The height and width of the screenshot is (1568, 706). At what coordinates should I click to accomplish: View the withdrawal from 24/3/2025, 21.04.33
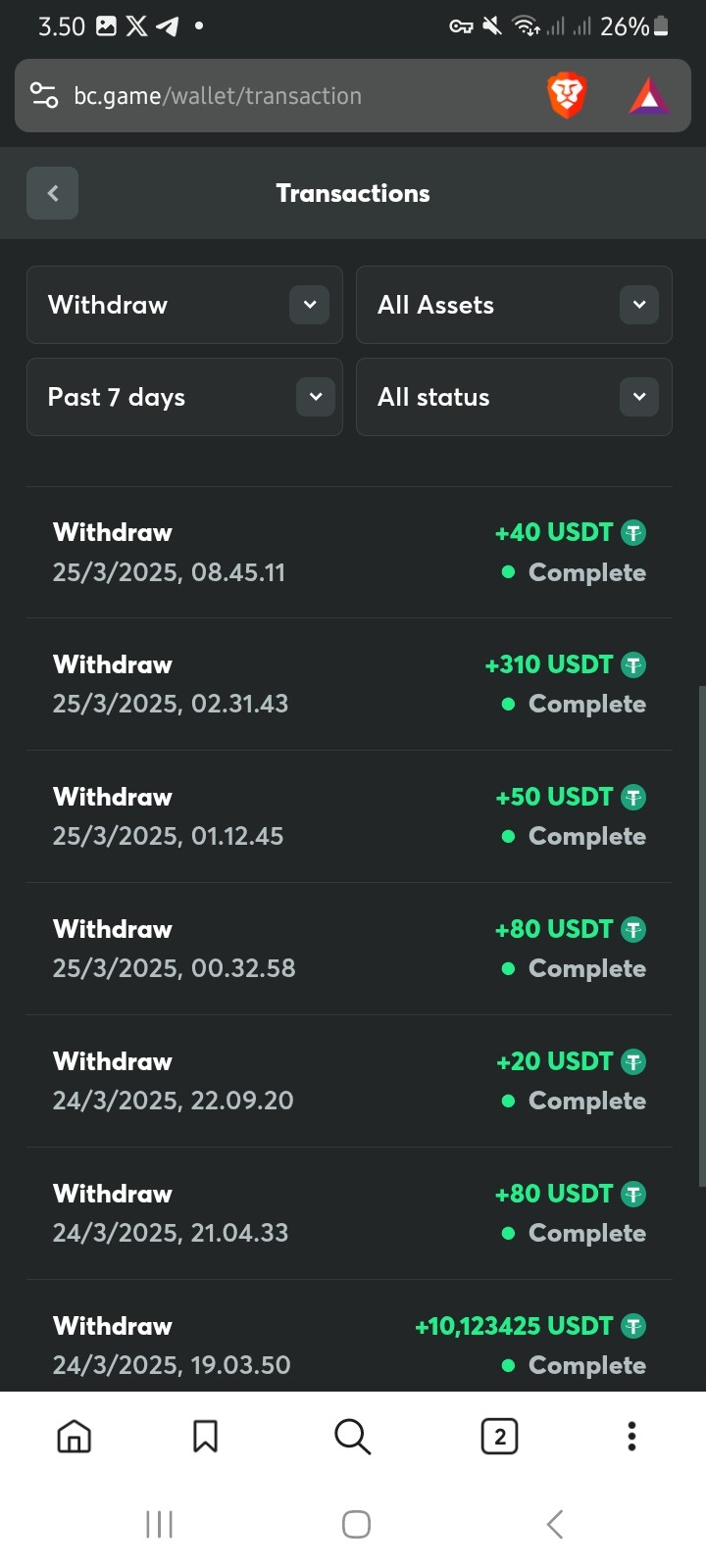tap(349, 1213)
